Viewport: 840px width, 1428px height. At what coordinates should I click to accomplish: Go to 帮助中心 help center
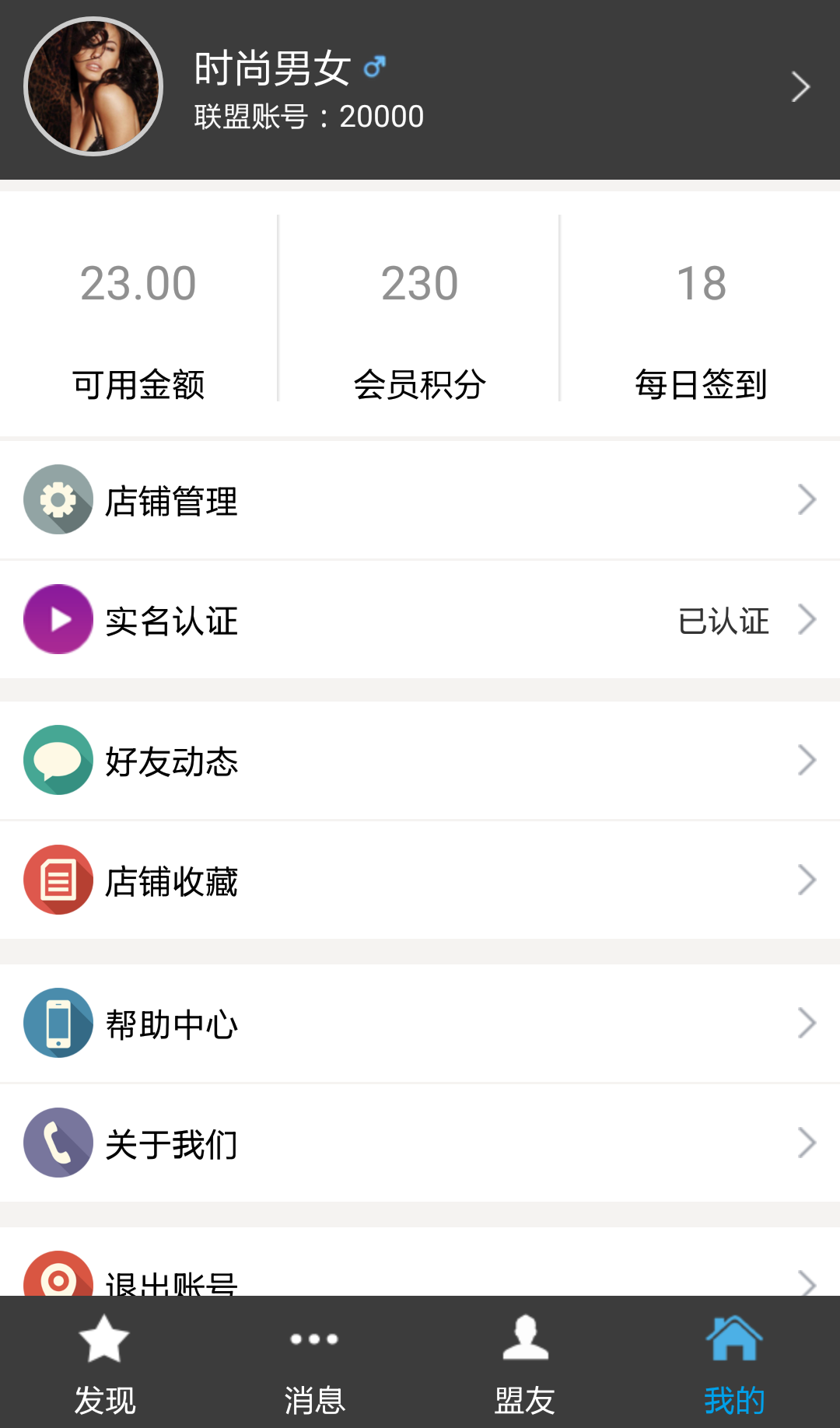click(420, 1024)
